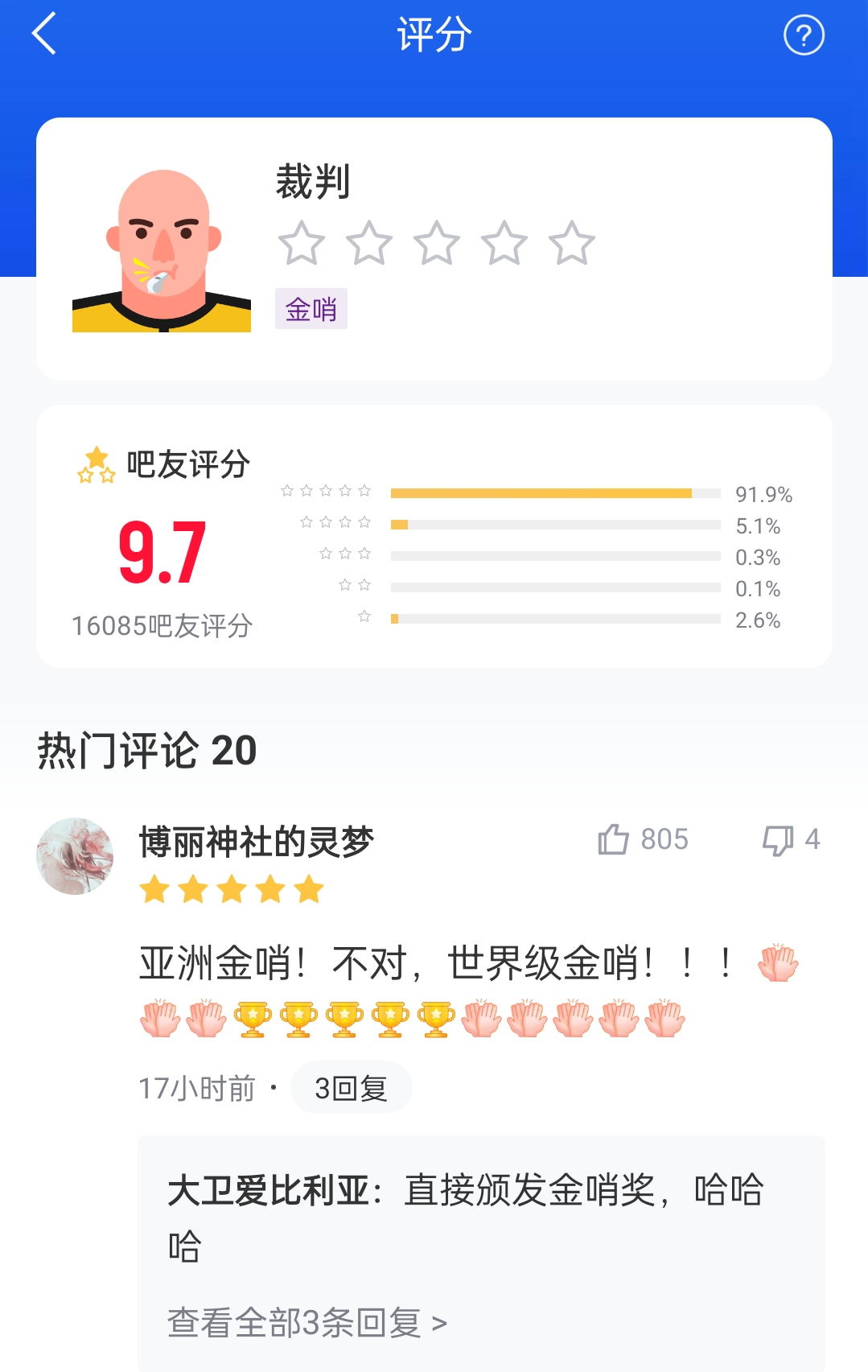Open 博丽神社的灵梦's profile name
This screenshot has width=868, height=1372.
point(256,842)
